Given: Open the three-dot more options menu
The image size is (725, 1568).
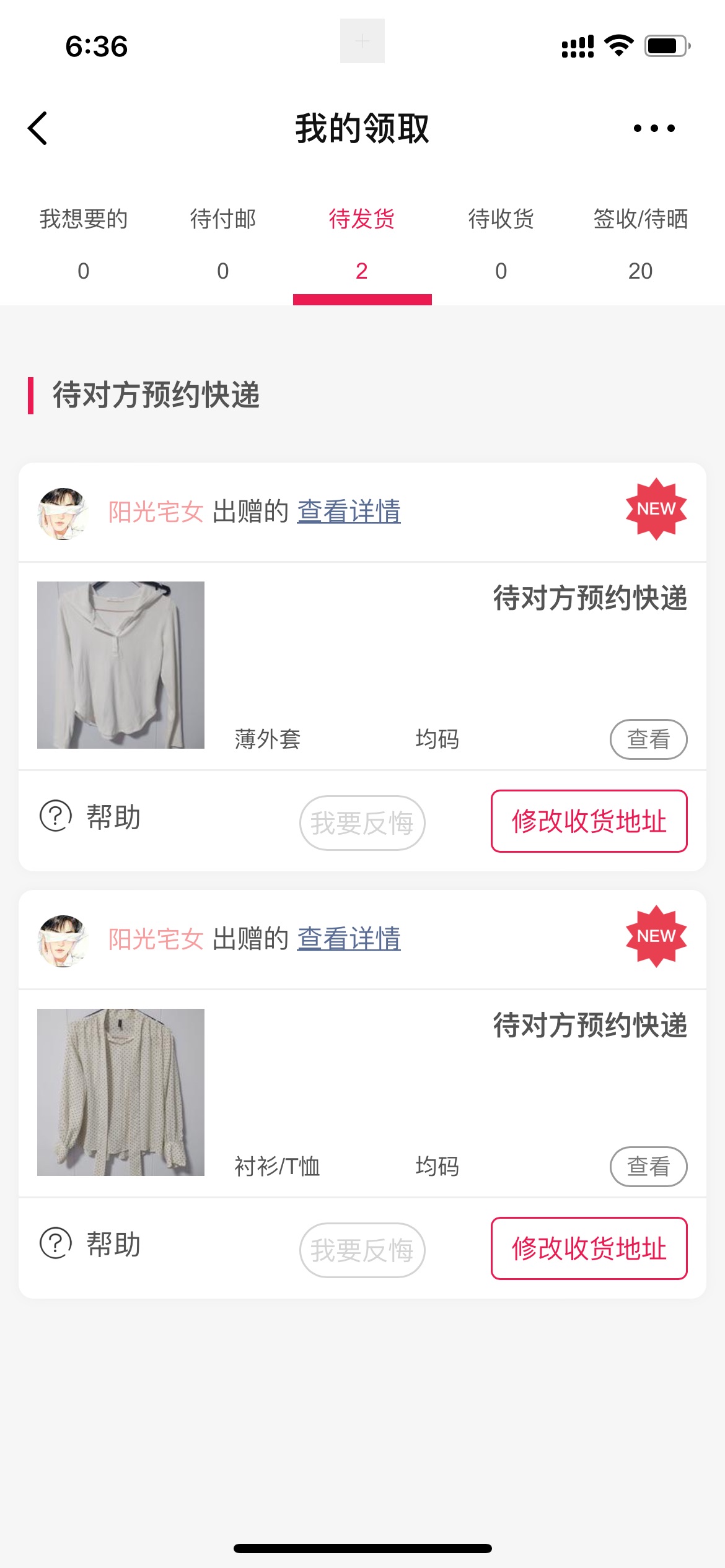Looking at the screenshot, I should pyautogui.click(x=654, y=129).
